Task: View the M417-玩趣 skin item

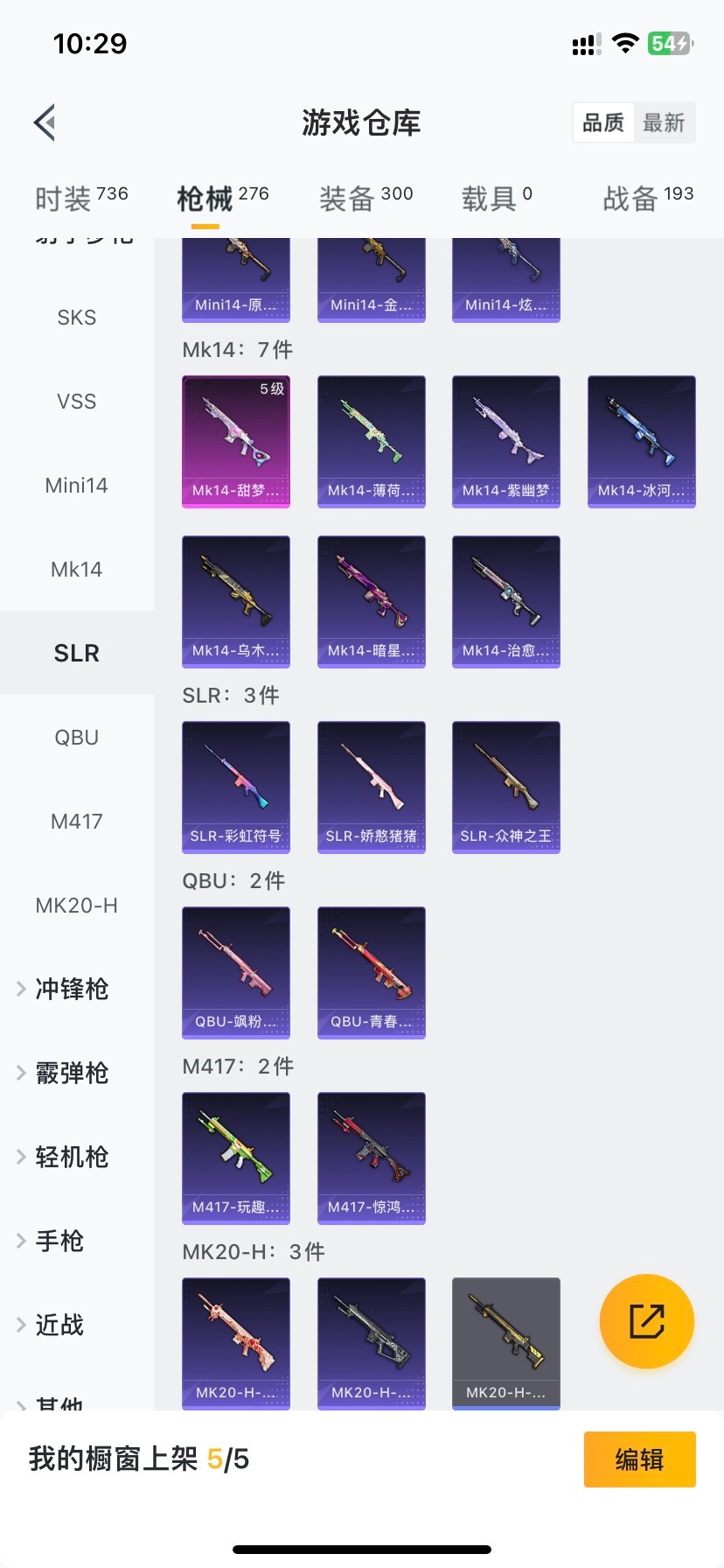Action: coord(236,1158)
